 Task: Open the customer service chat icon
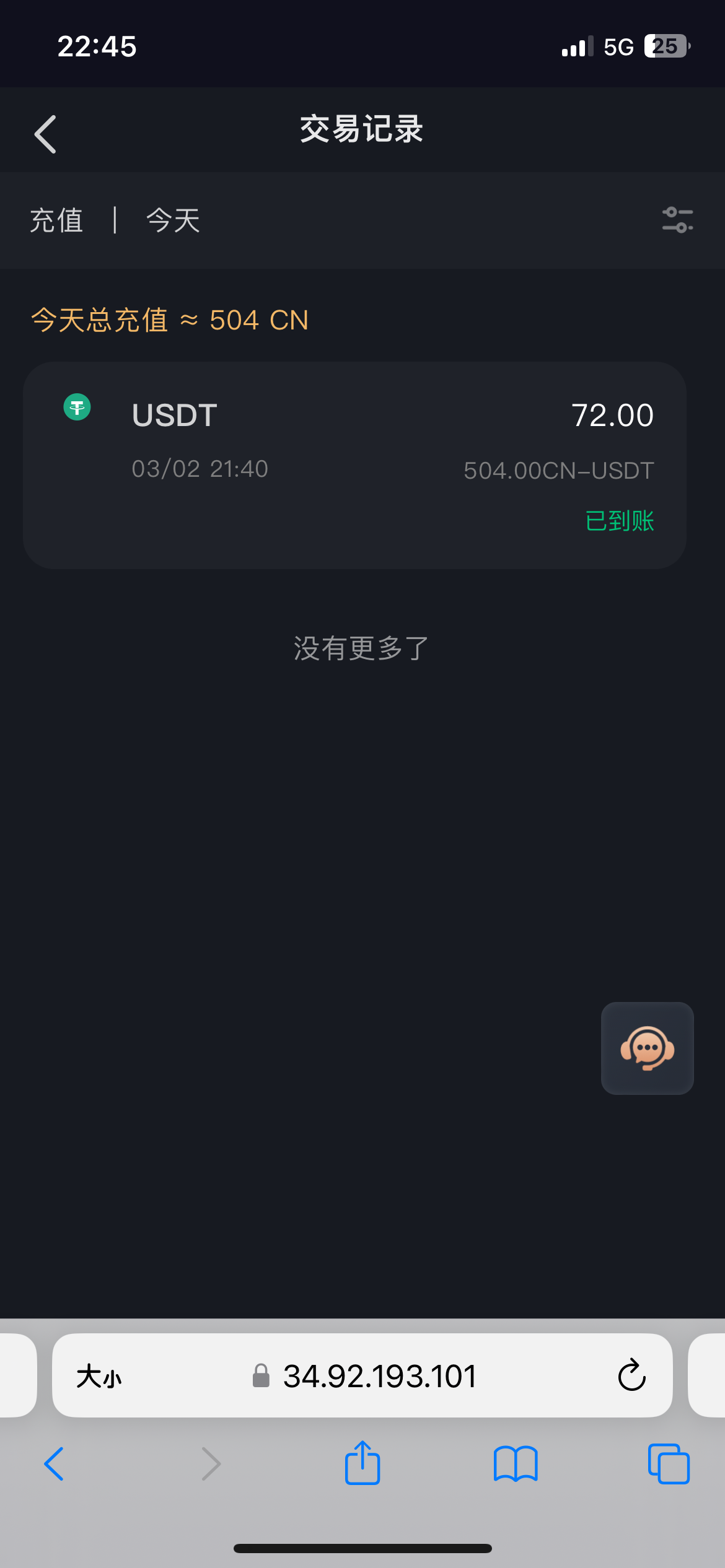[647, 1048]
